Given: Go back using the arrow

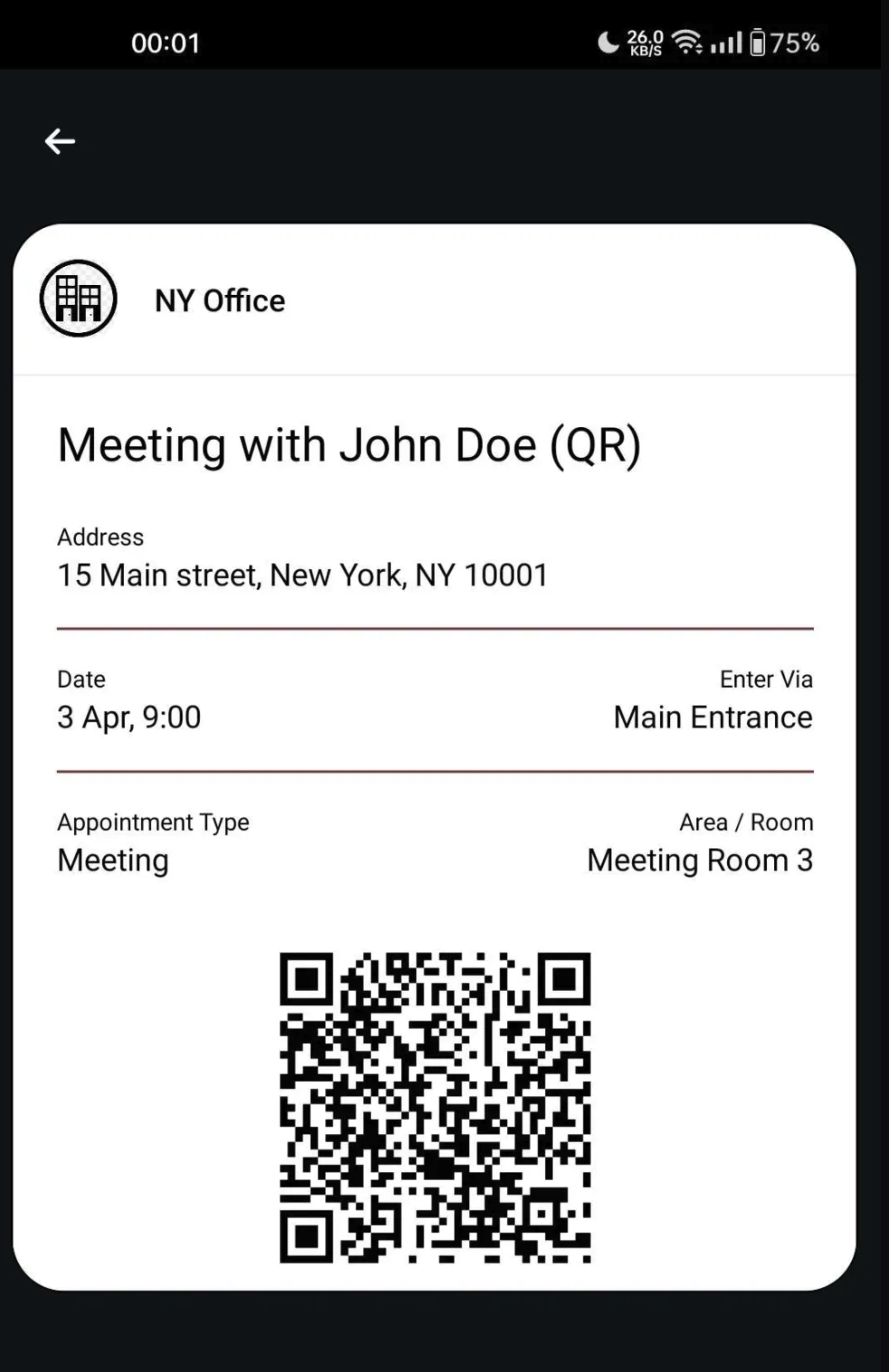Looking at the screenshot, I should tap(60, 141).
